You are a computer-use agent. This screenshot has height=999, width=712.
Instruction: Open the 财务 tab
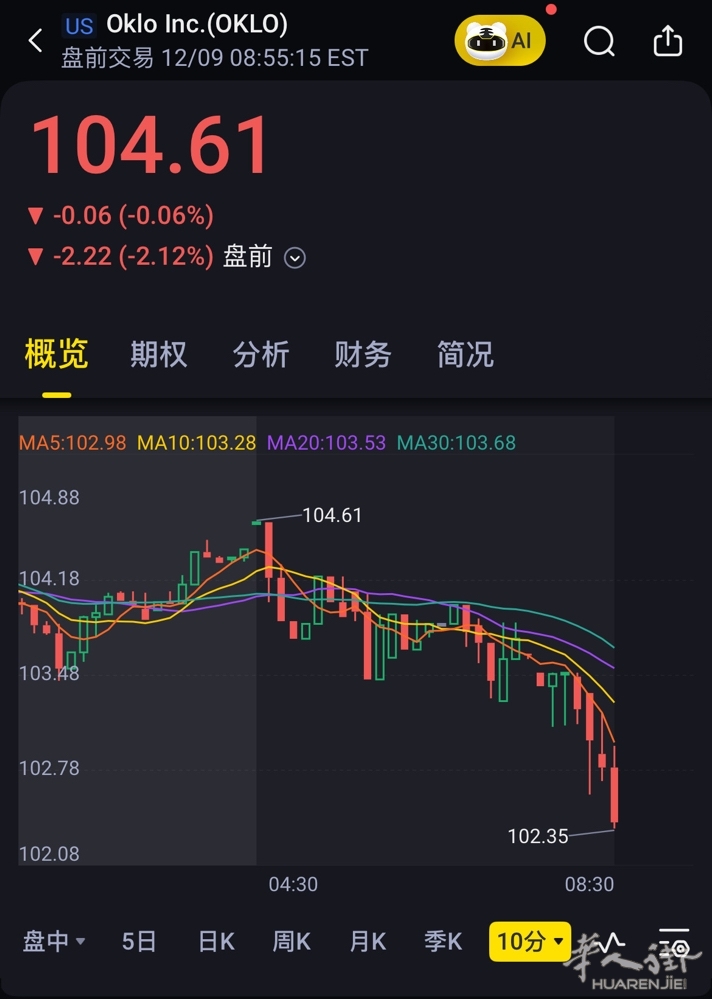click(x=363, y=354)
